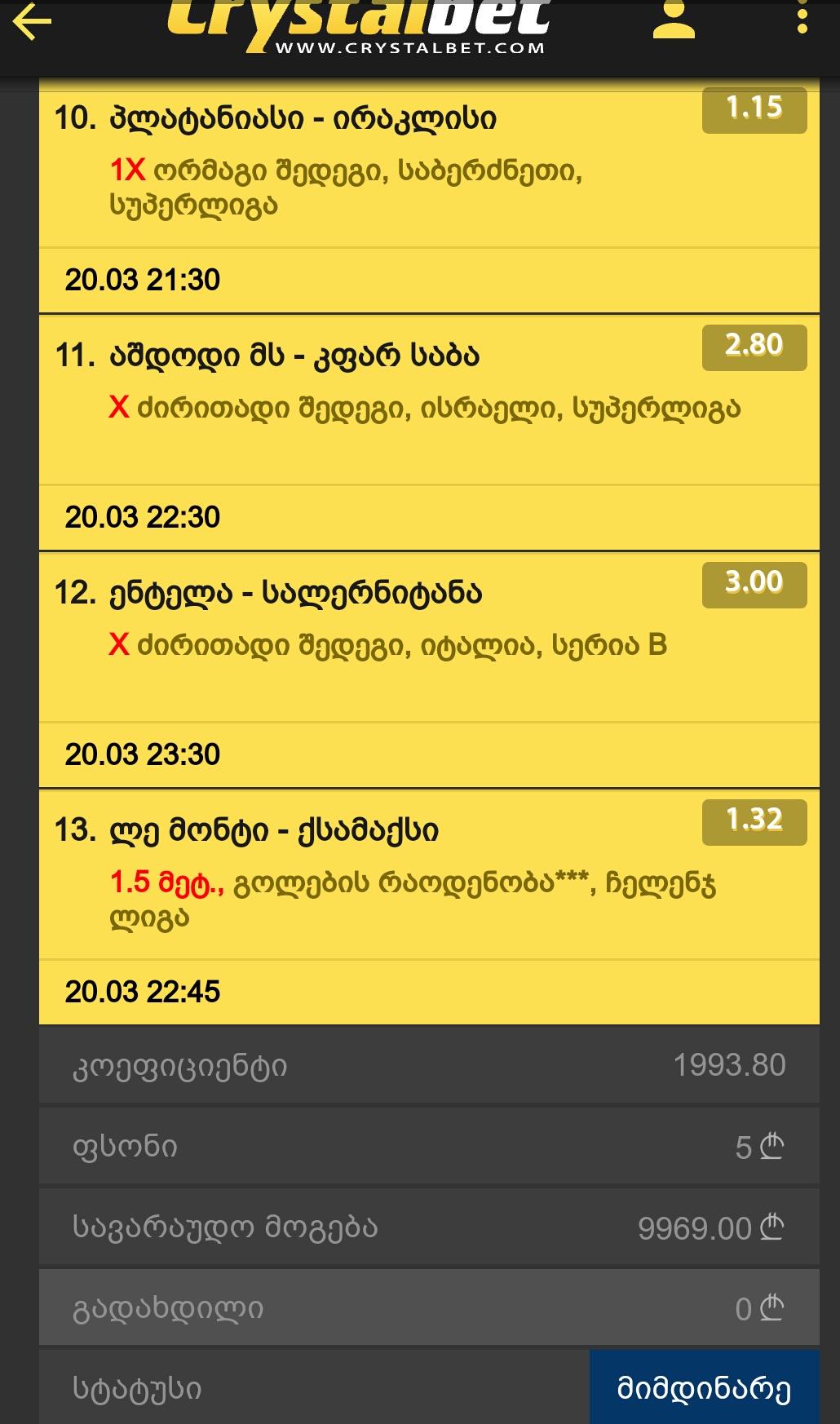Go back using the yellow arrow
This screenshot has height=1424, width=840.
coord(33,22)
